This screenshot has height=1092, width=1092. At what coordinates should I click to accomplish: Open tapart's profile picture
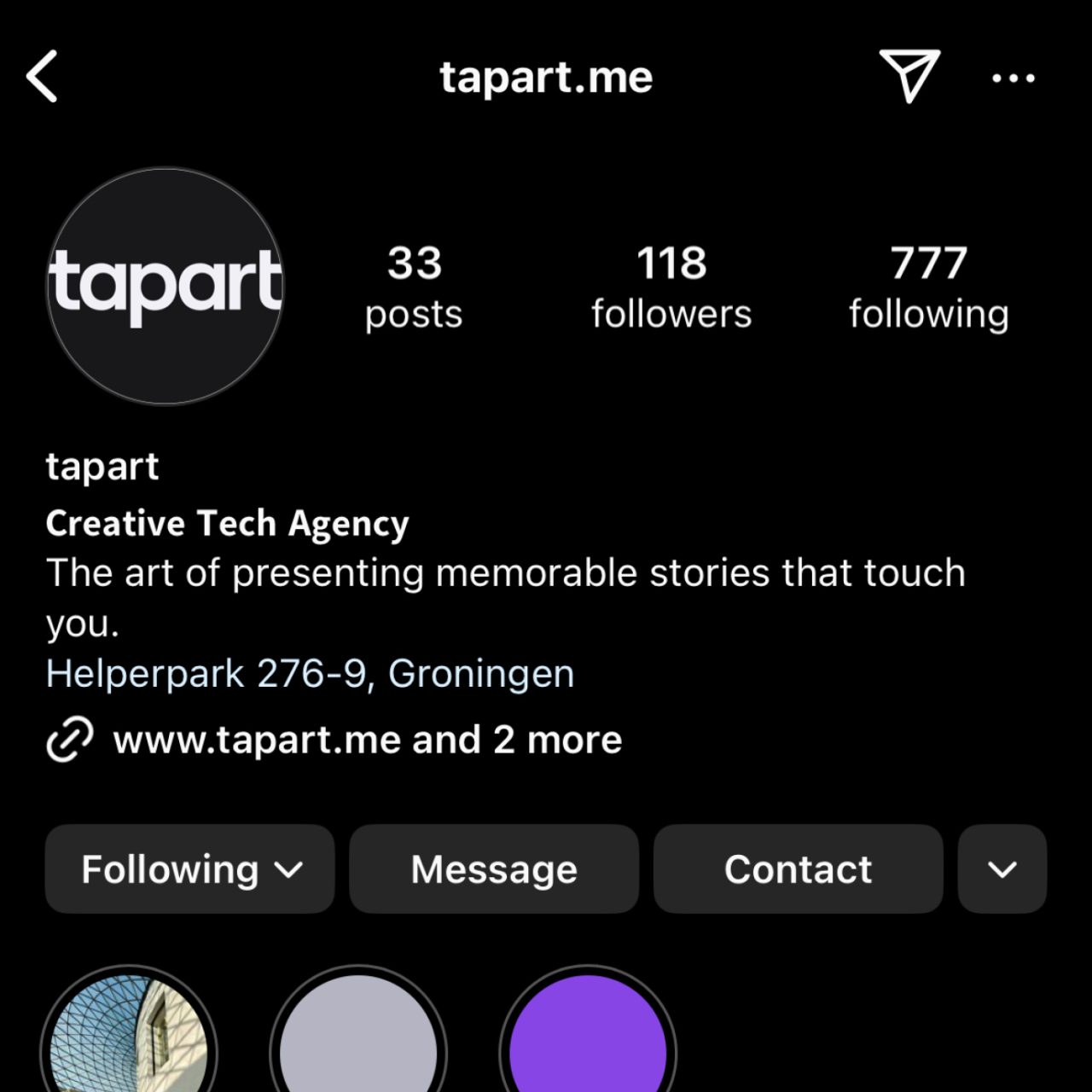[165, 286]
